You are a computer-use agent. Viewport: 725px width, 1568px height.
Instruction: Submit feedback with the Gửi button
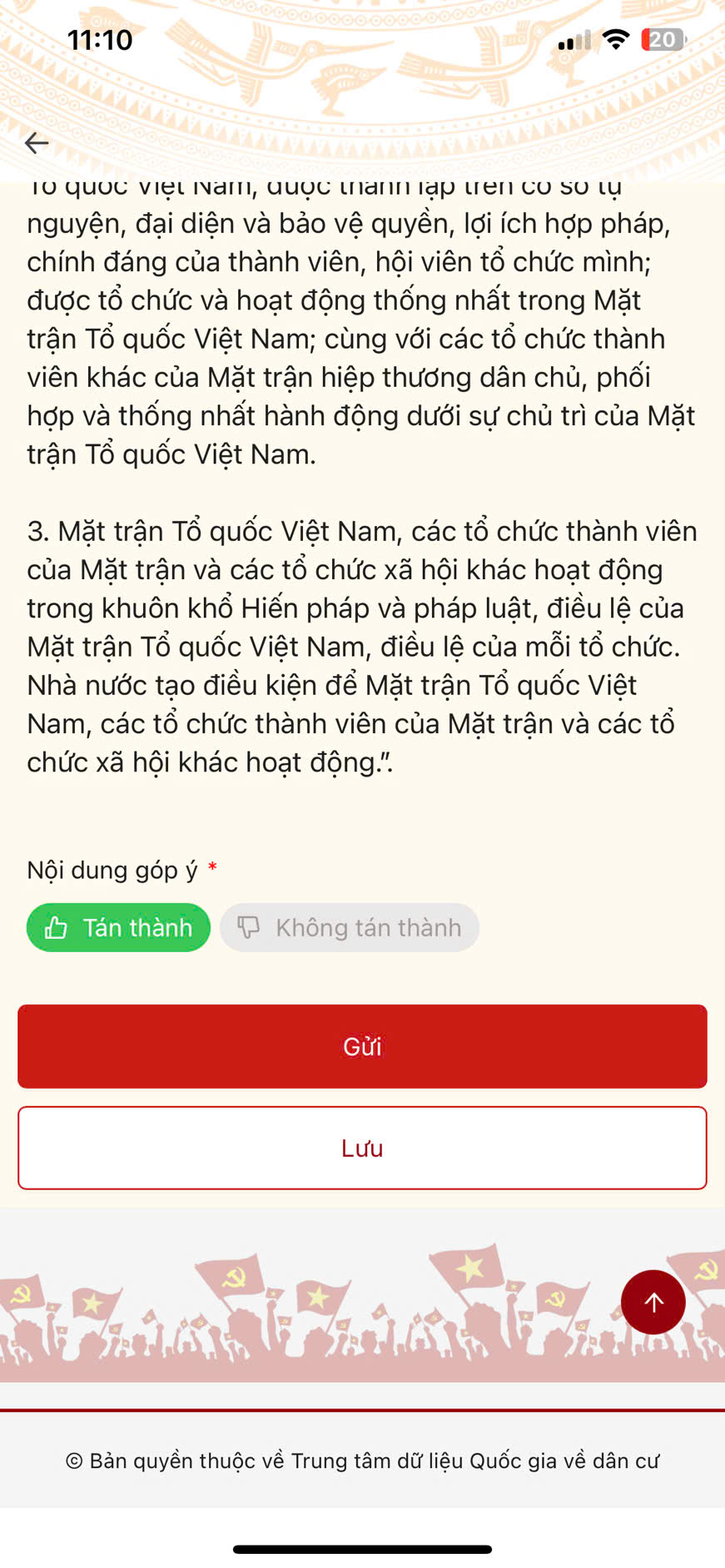coord(362,1046)
